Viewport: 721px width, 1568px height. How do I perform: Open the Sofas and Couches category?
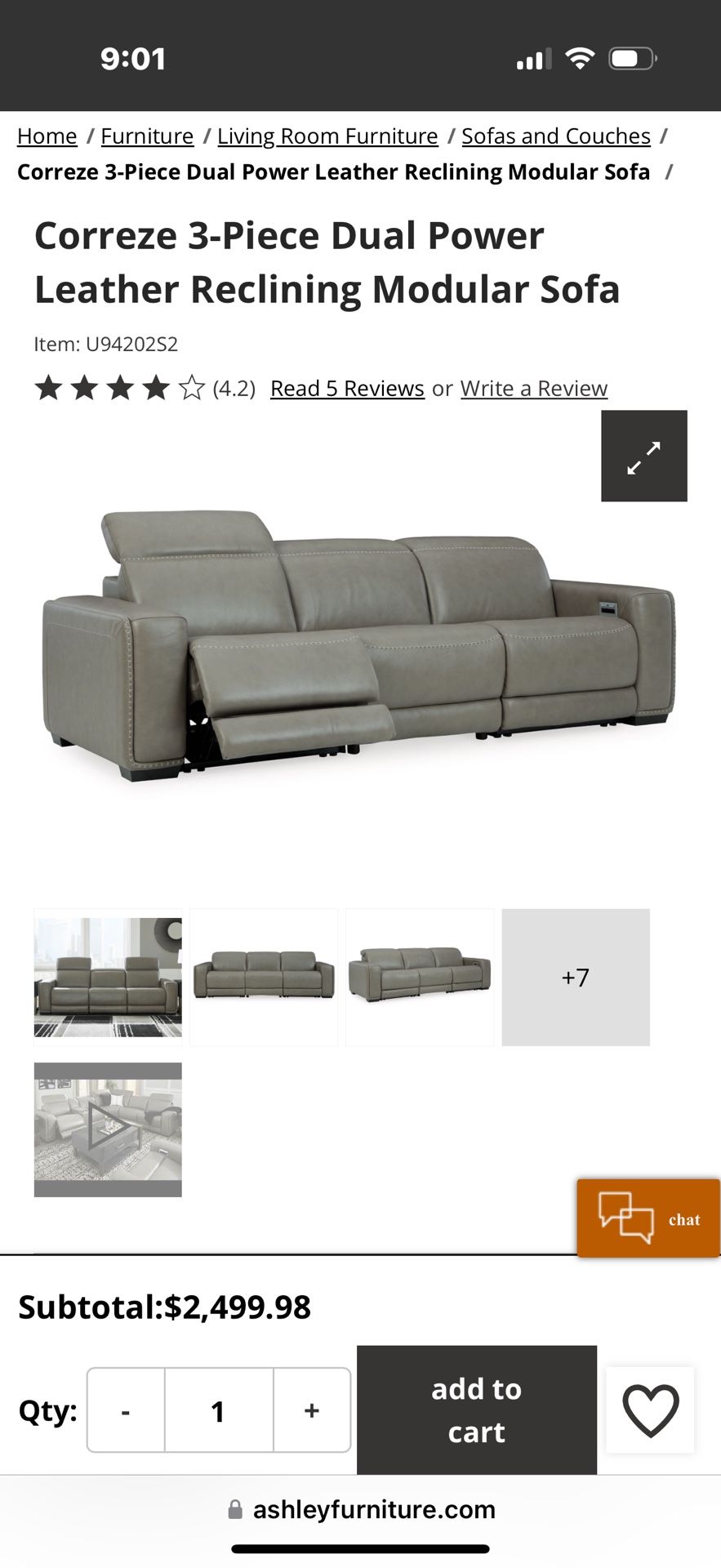[x=555, y=136]
